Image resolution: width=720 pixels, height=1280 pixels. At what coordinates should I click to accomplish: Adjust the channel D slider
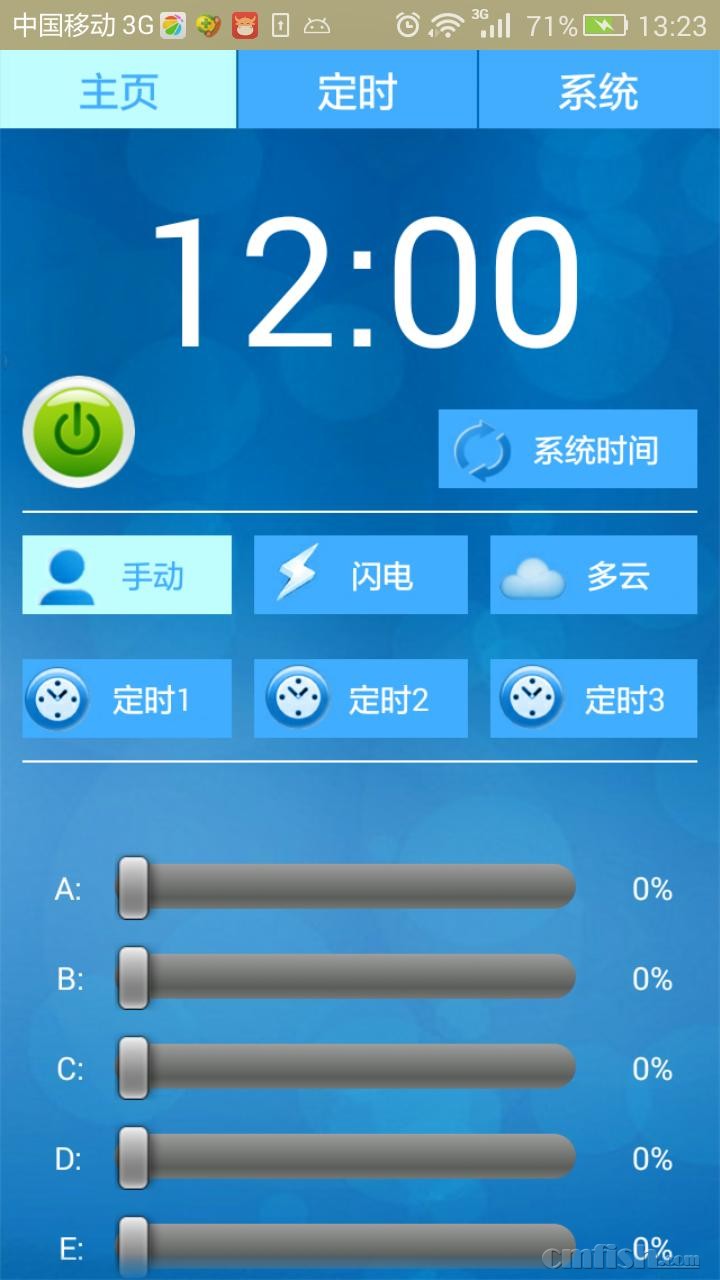[346, 1157]
